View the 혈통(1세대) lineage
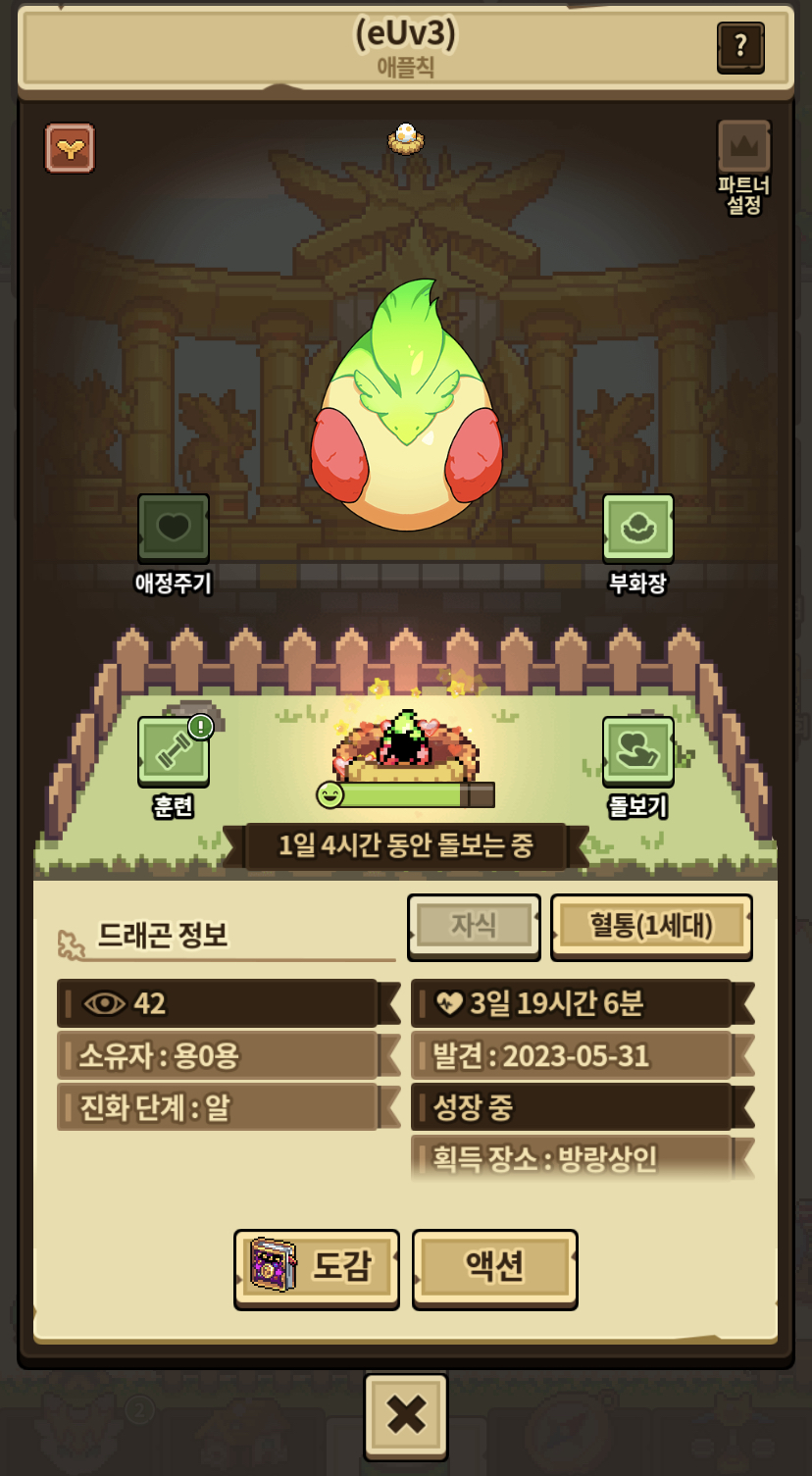Screen dimensions: 812x1476 click(651, 926)
